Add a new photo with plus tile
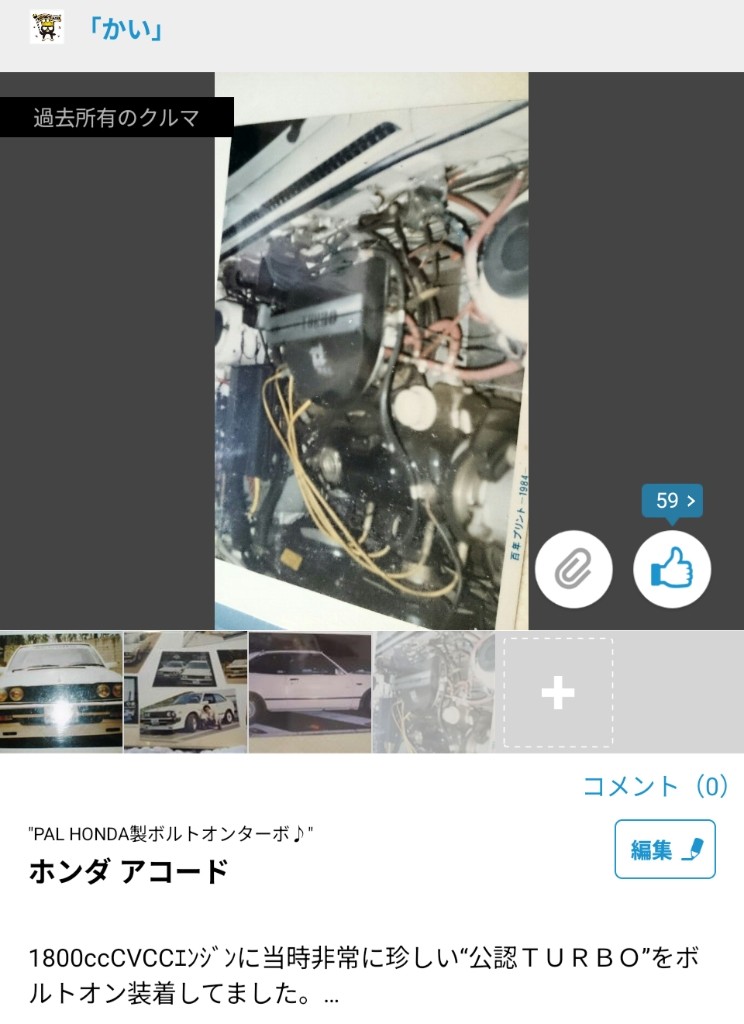The image size is (744, 1024). [x=557, y=692]
